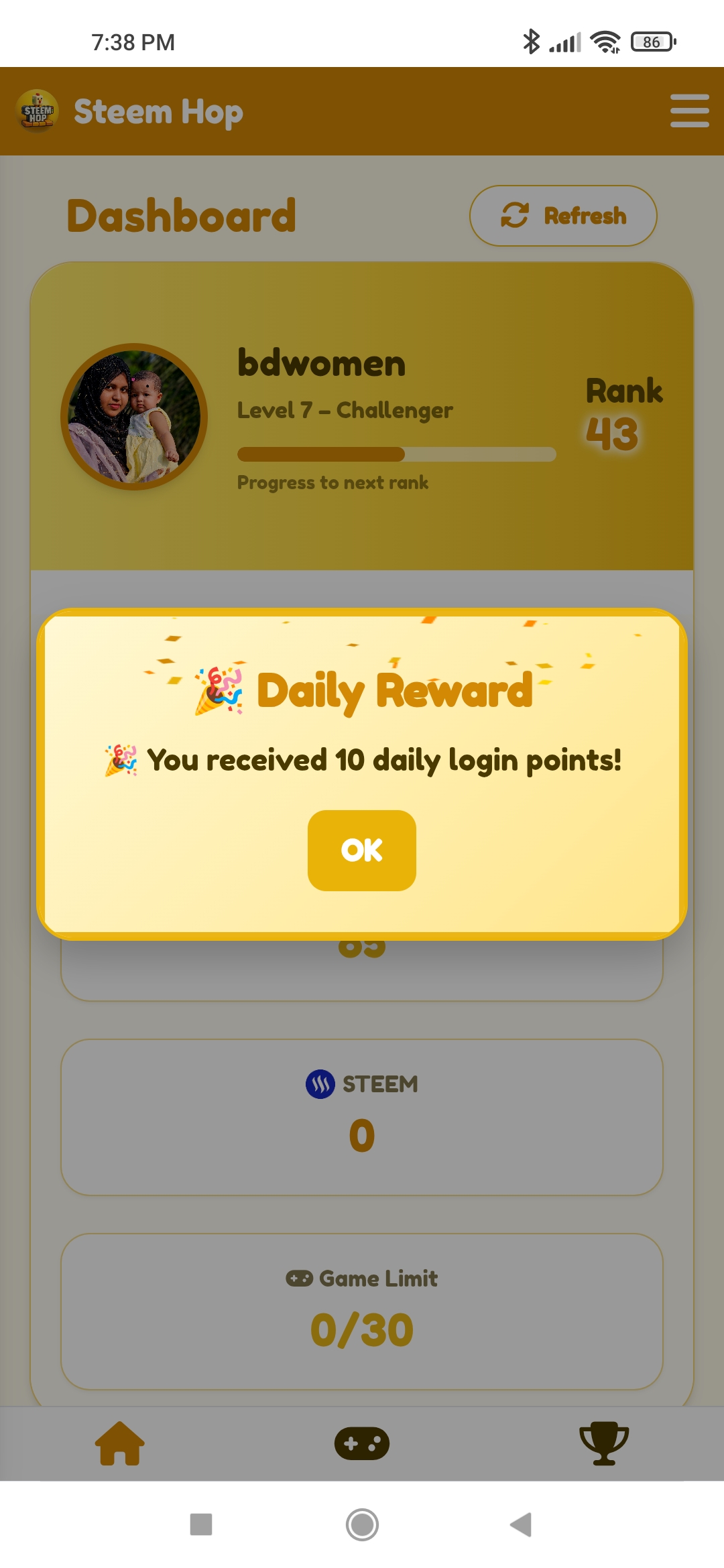724x1568 pixels.
Task: Open the hamburger menu
Action: point(690,111)
